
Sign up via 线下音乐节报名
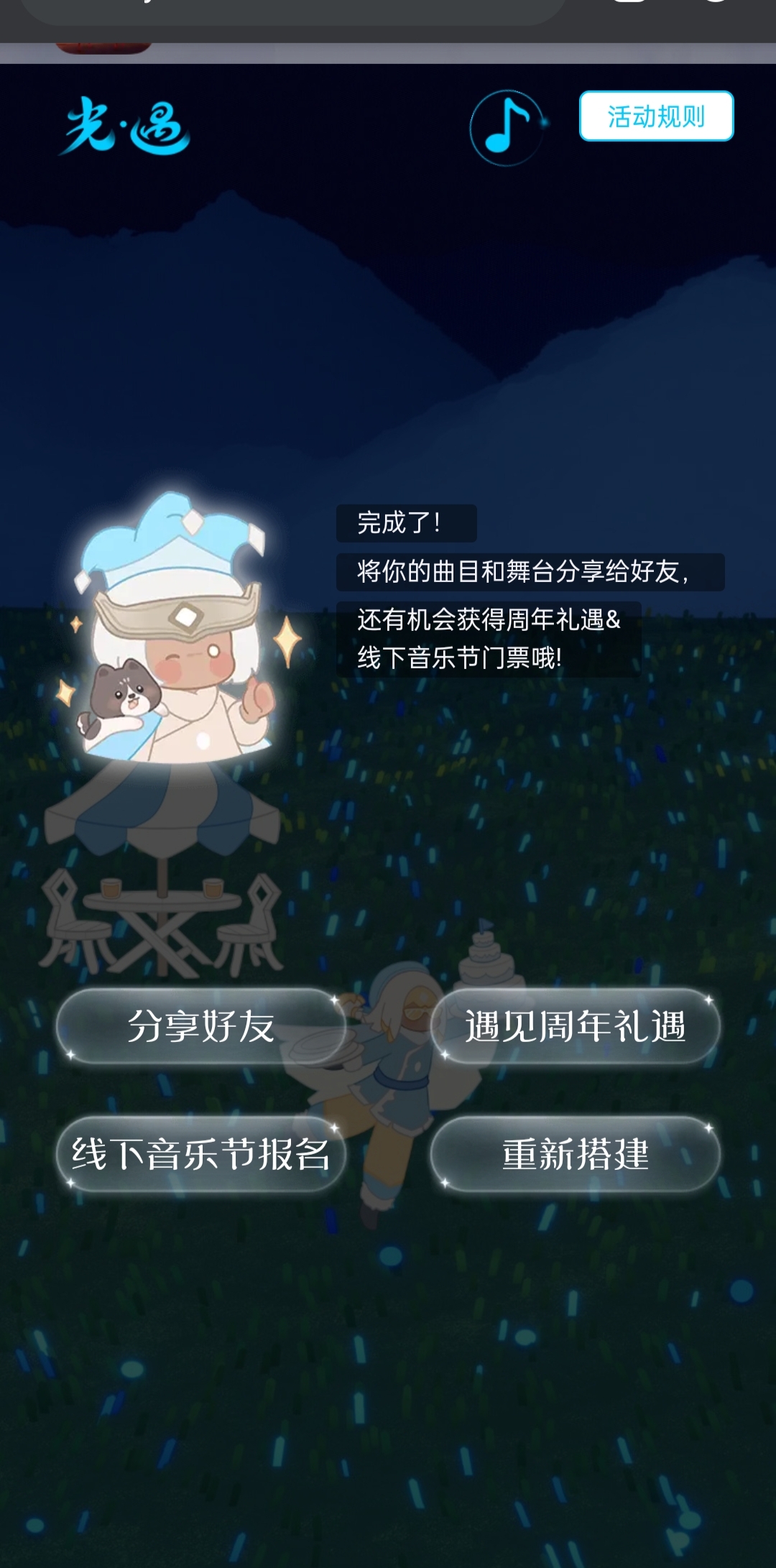click(200, 1153)
